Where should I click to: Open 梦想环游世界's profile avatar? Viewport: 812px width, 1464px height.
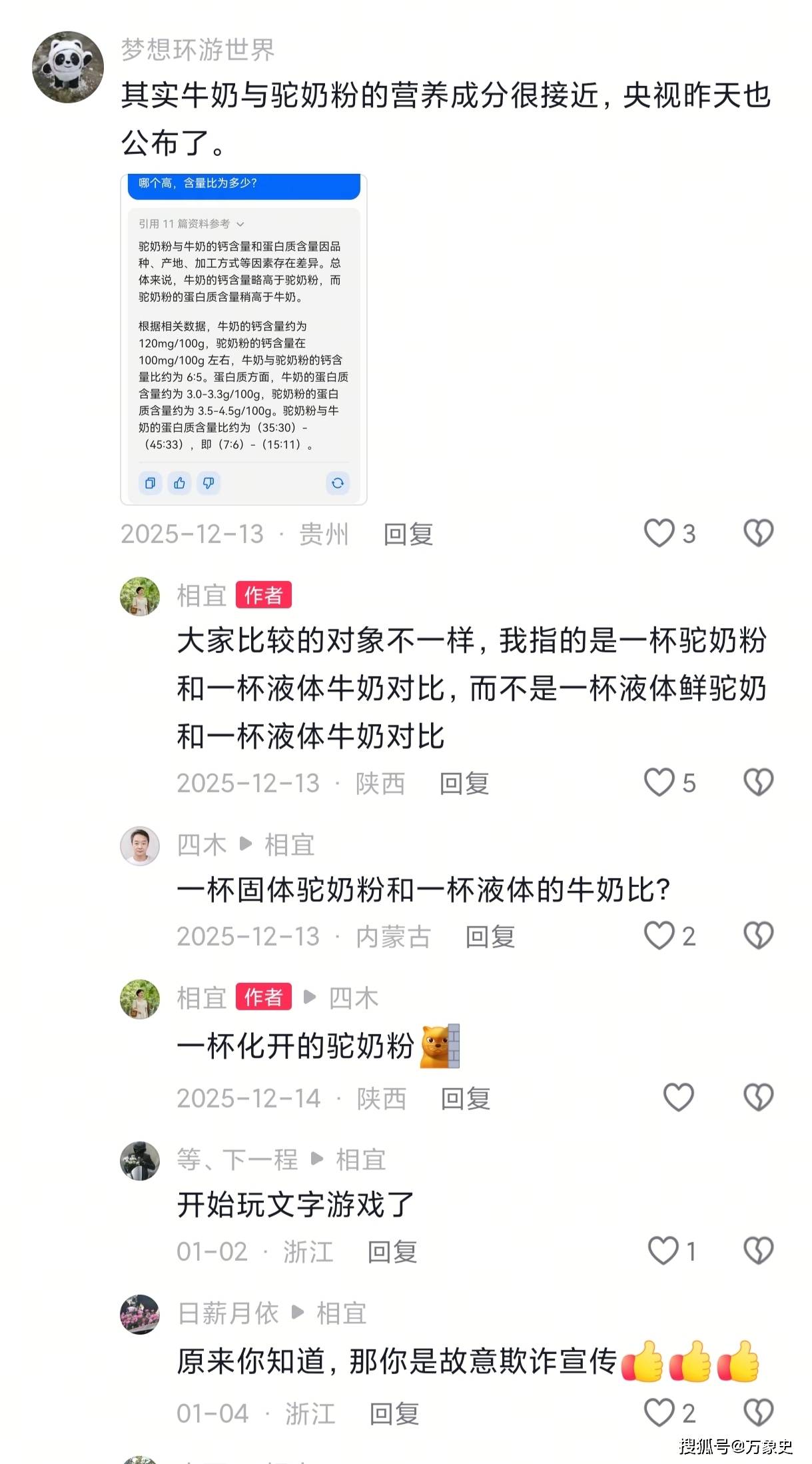point(68,67)
